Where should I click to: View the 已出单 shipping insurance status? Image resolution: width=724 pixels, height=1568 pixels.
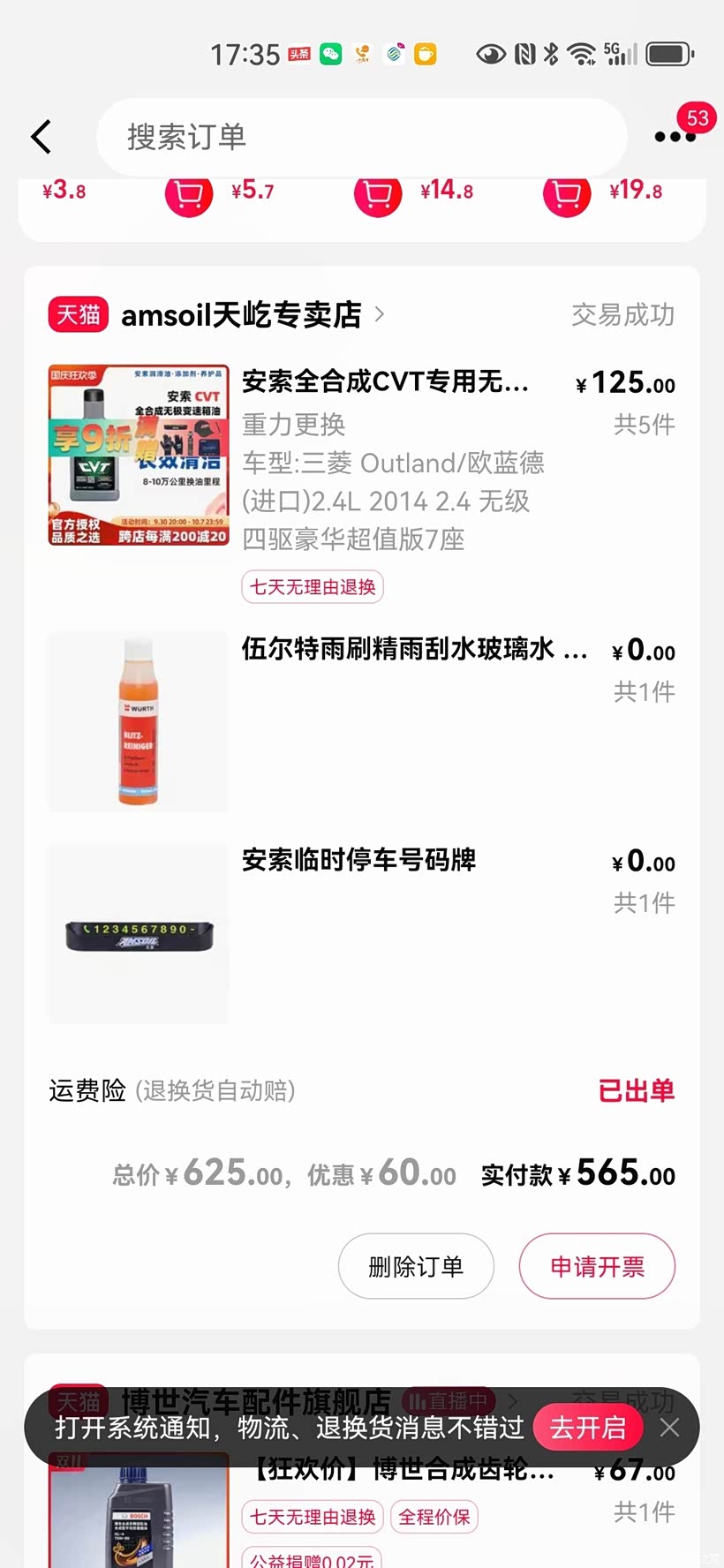pyautogui.click(x=636, y=1090)
